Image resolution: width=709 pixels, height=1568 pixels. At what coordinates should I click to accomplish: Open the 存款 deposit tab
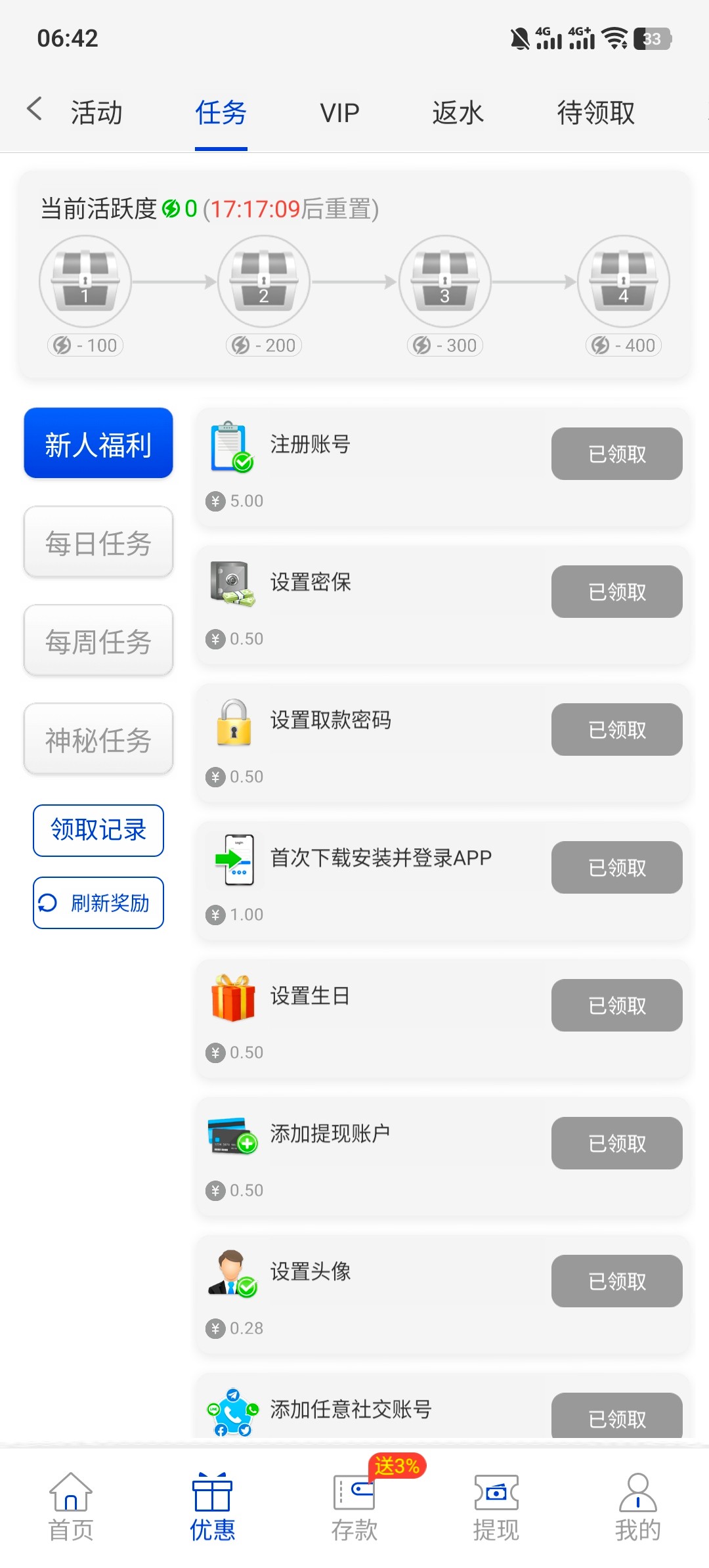(354, 1508)
